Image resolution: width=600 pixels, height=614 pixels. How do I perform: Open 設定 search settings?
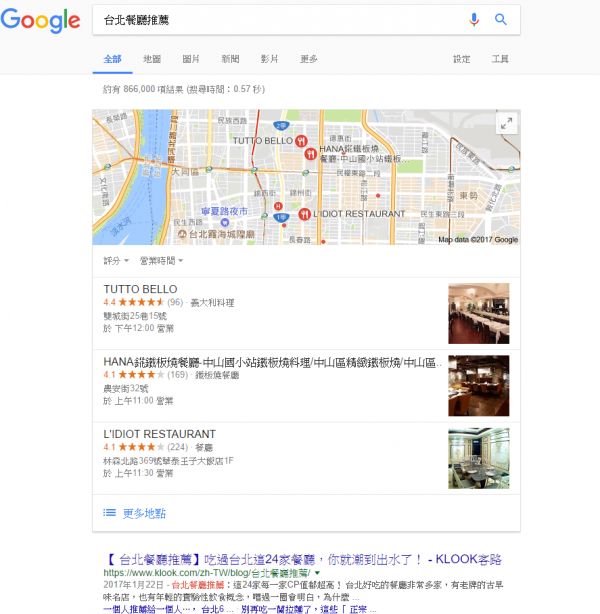pyautogui.click(x=462, y=59)
